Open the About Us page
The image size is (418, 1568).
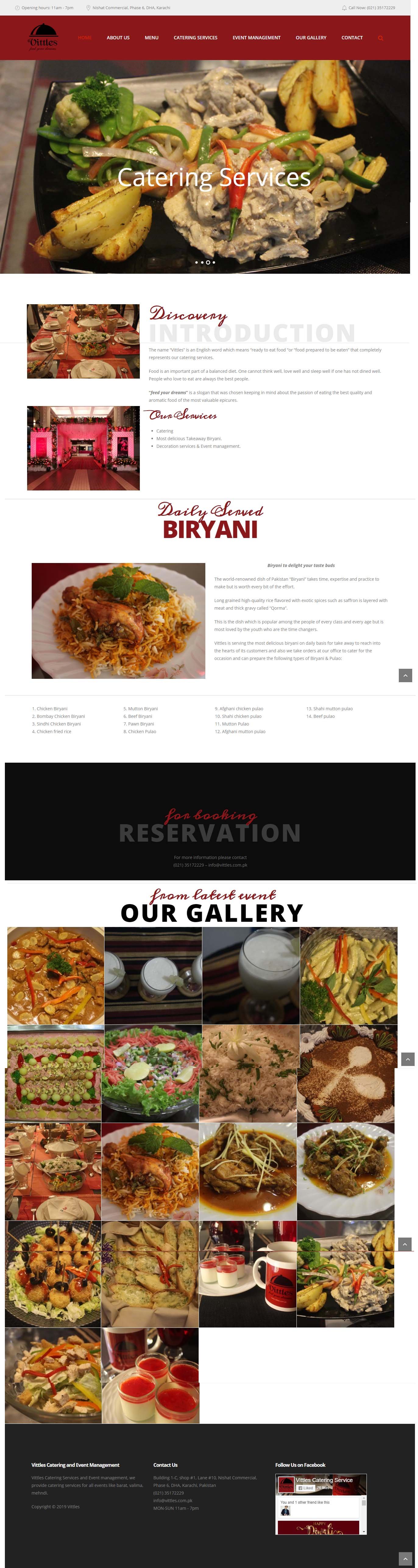(118, 38)
